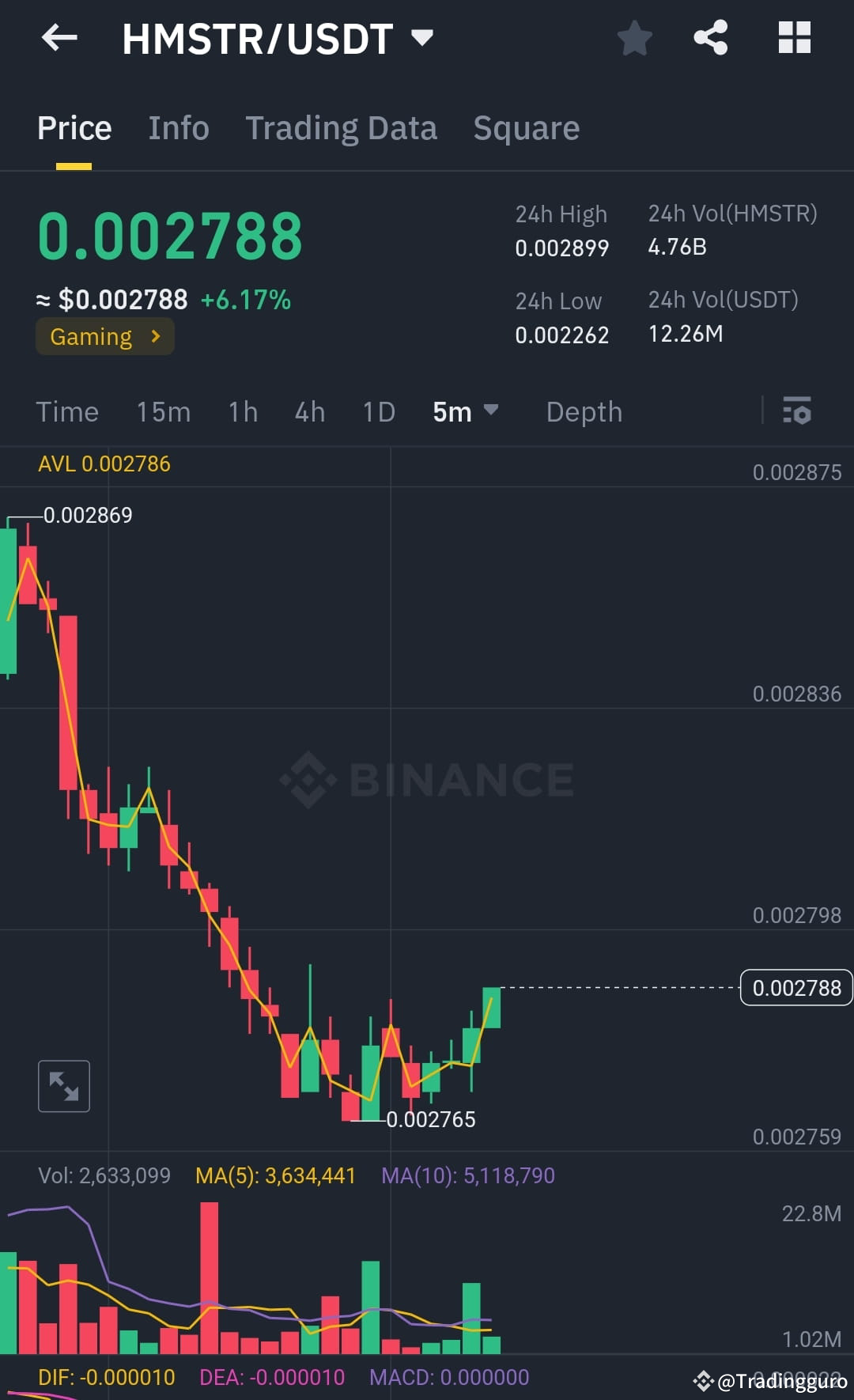This screenshot has height=1400, width=854.
Task: Expand chart to fullscreen view
Action: [64, 1086]
